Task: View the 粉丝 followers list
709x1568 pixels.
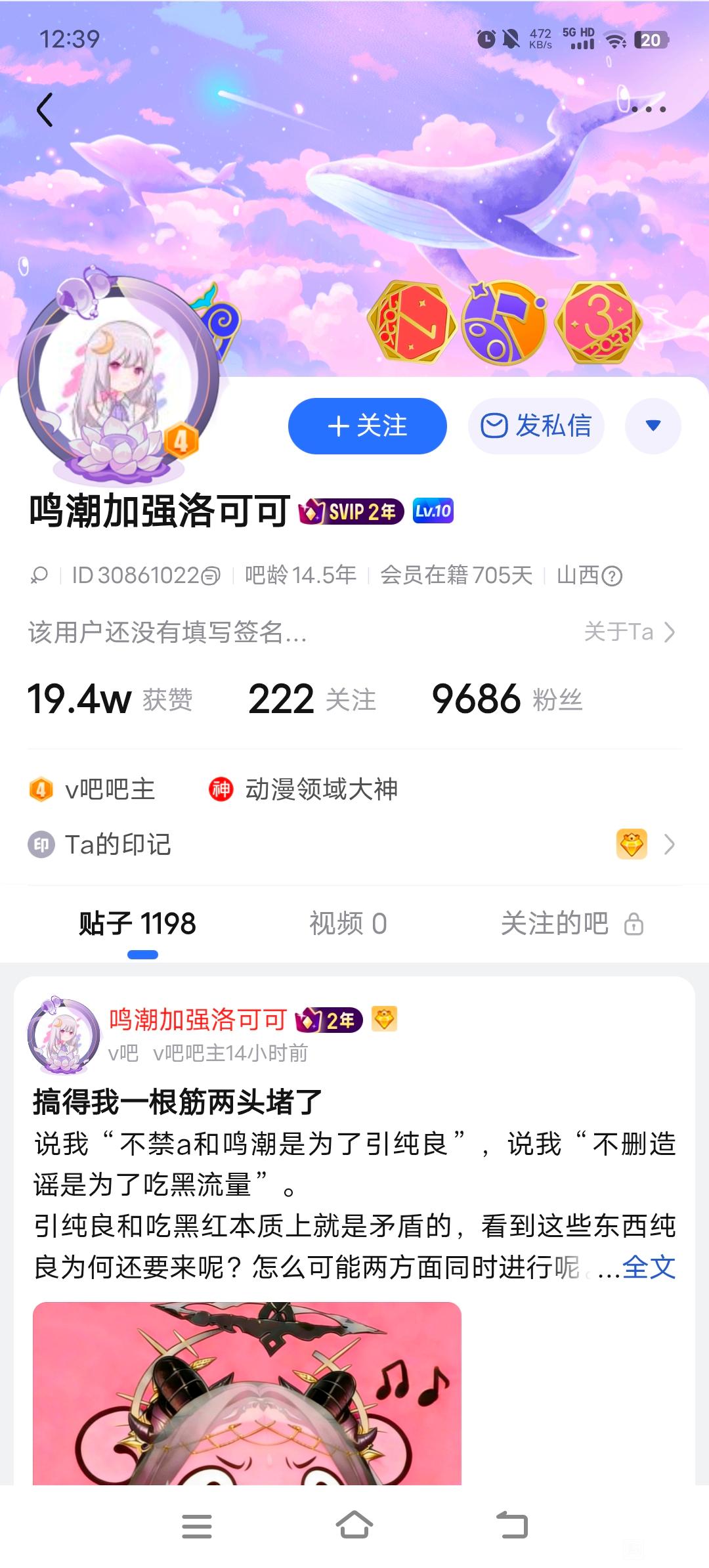Action: (x=507, y=699)
